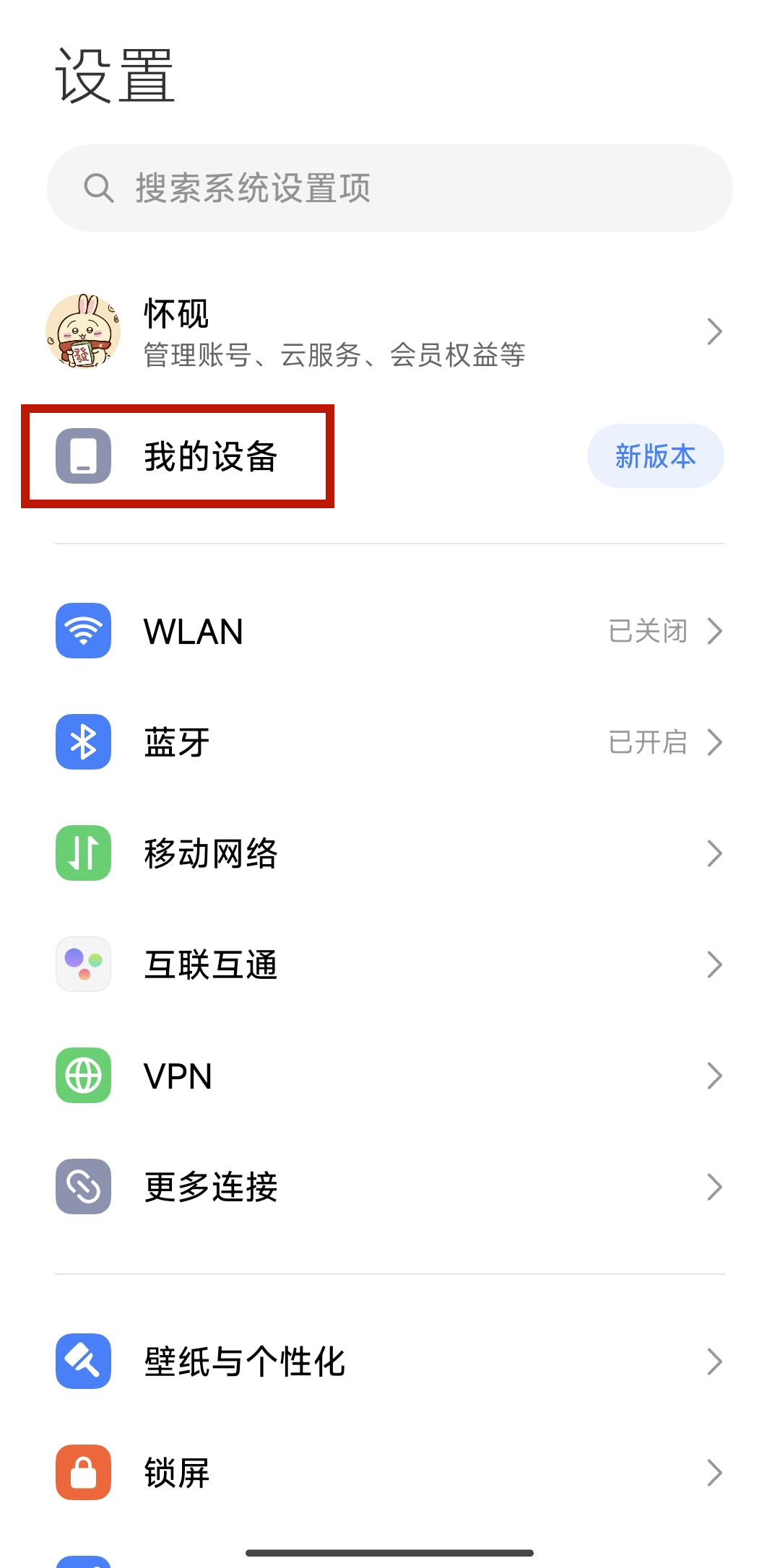View 更多连接 options

click(x=390, y=1187)
